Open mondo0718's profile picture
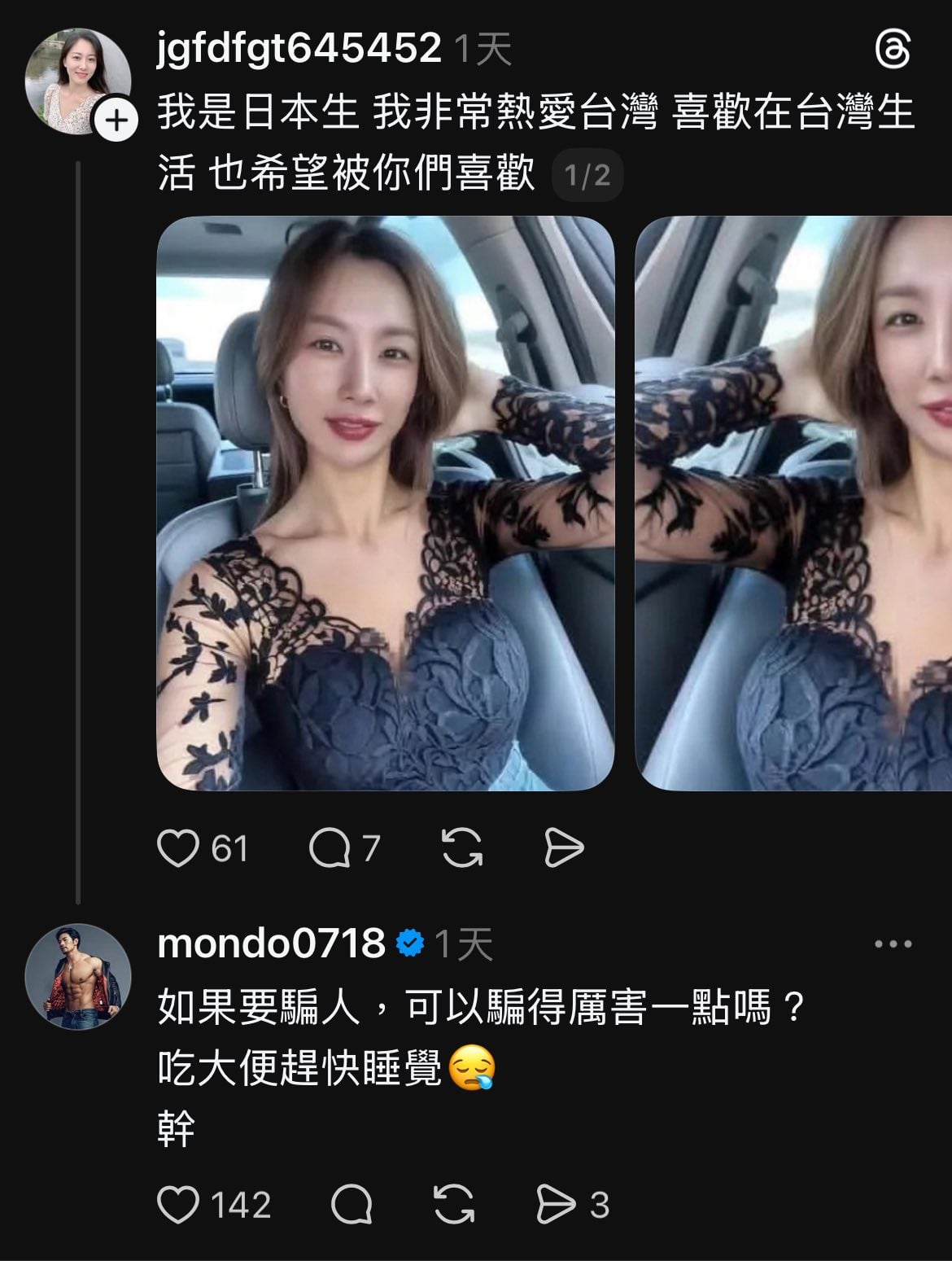952x1261 pixels. (x=78, y=976)
